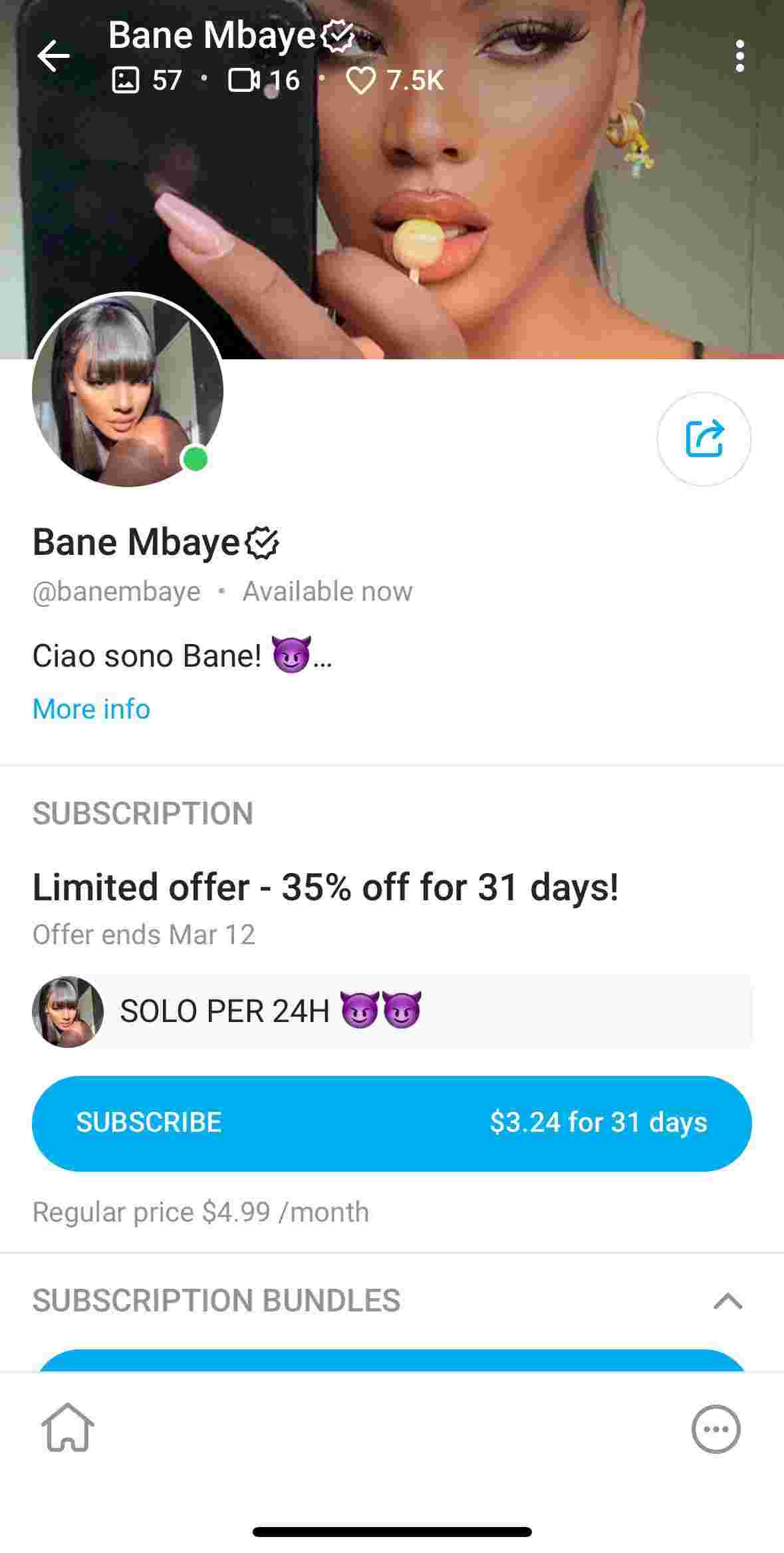Go to the home tab
Screen dimensions: 784x1553
click(x=68, y=1429)
